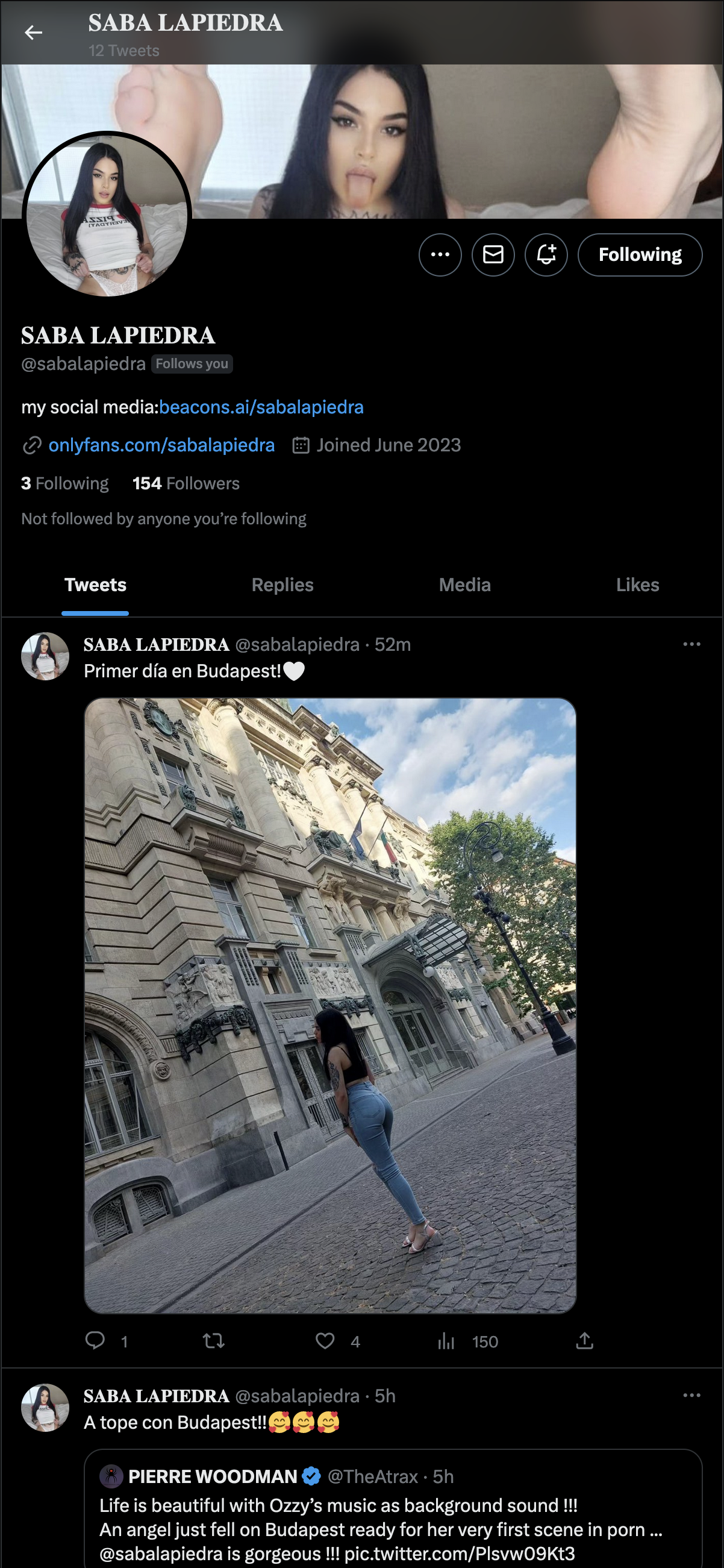Open more options on the 5h tweet

click(x=691, y=1395)
